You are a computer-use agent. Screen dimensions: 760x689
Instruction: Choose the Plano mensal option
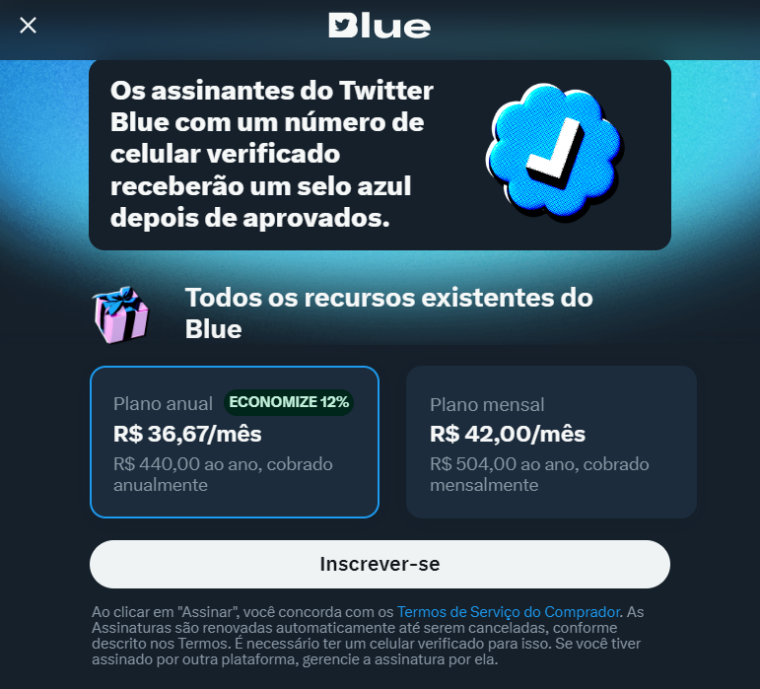tap(551, 442)
